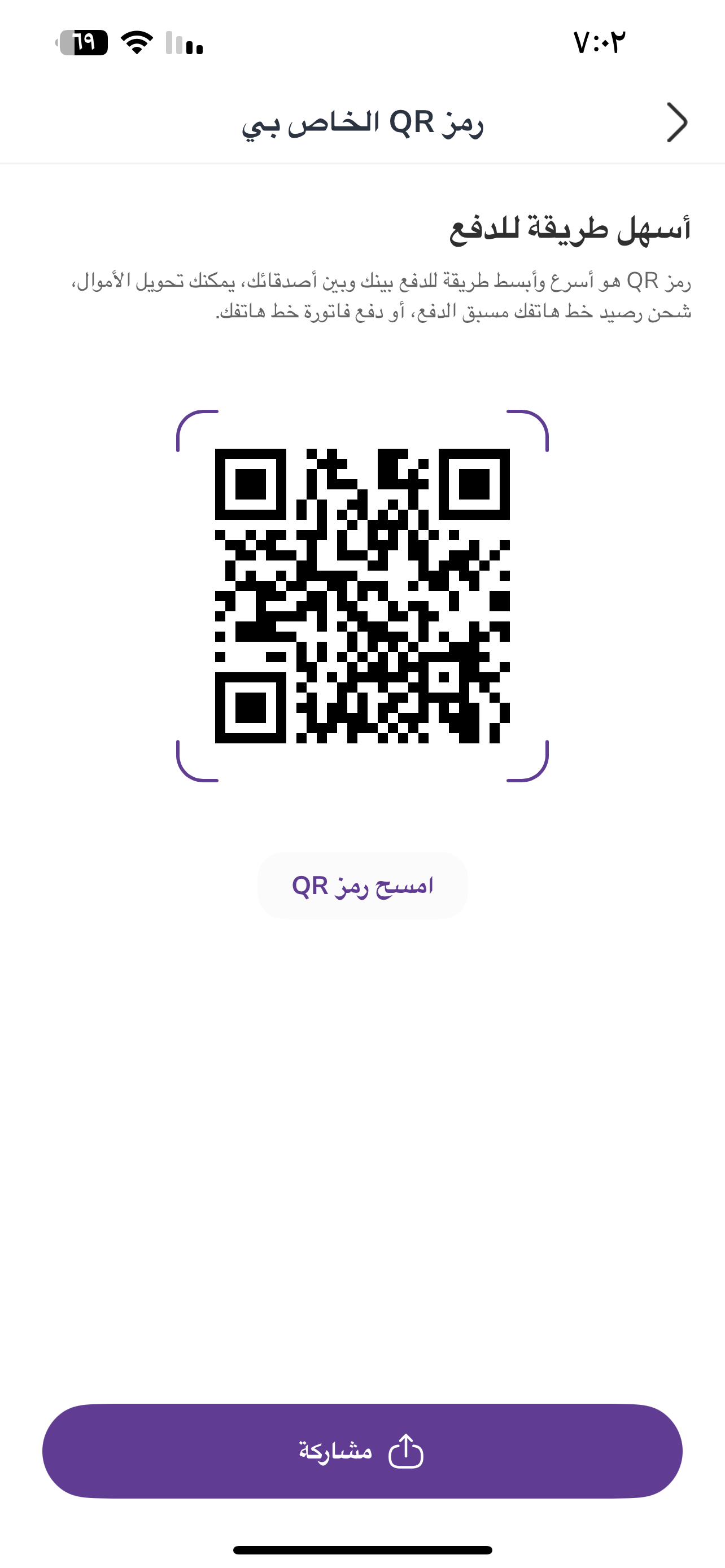Share my QR code via مشاركة button
The width and height of the screenshot is (725, 1568).
(x=362, y=1451)
